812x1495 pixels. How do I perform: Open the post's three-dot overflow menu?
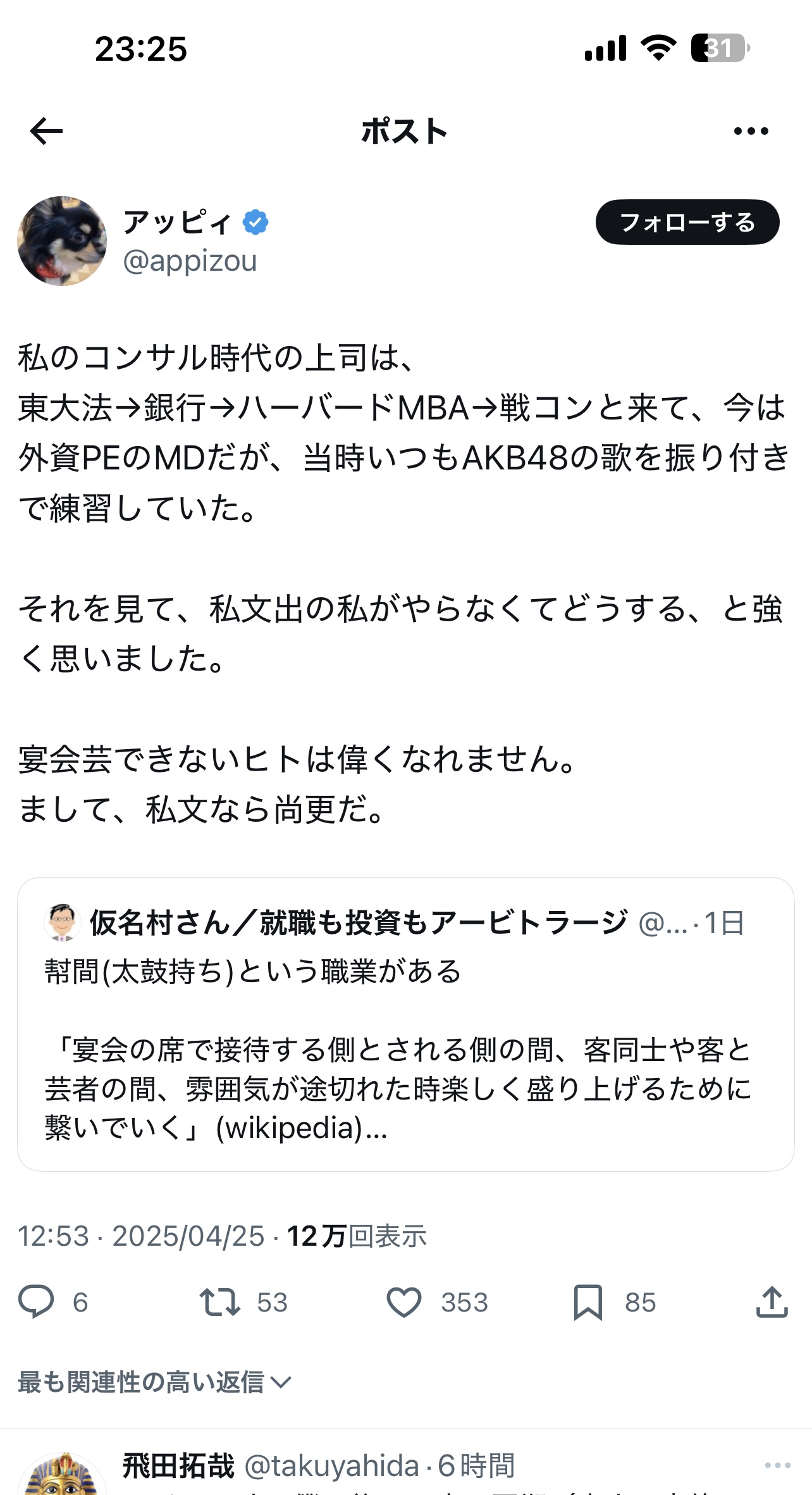click(751, 131)
